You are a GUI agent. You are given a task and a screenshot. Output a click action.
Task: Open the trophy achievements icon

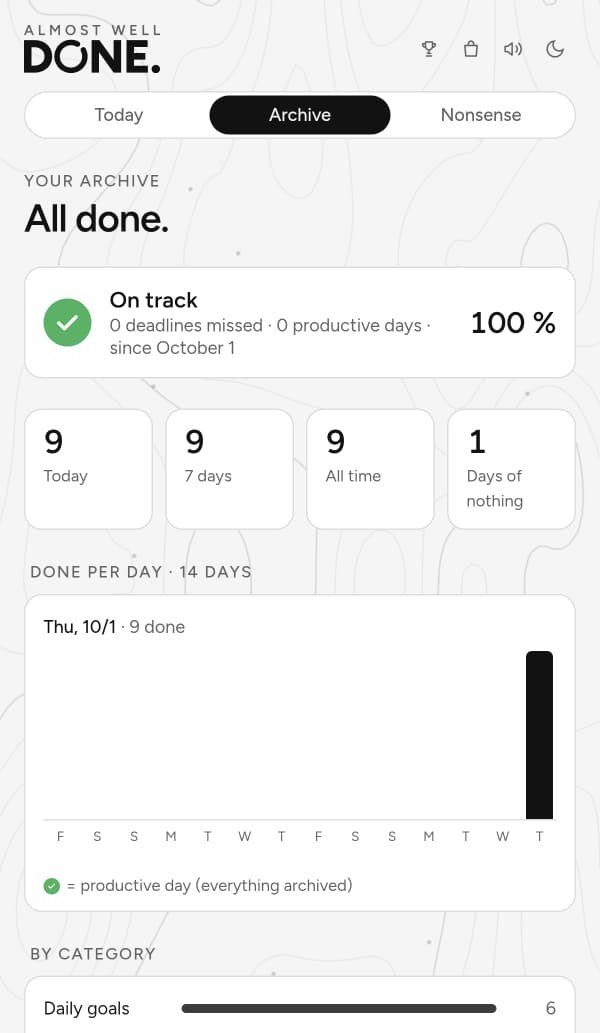(x=429, y=49)
